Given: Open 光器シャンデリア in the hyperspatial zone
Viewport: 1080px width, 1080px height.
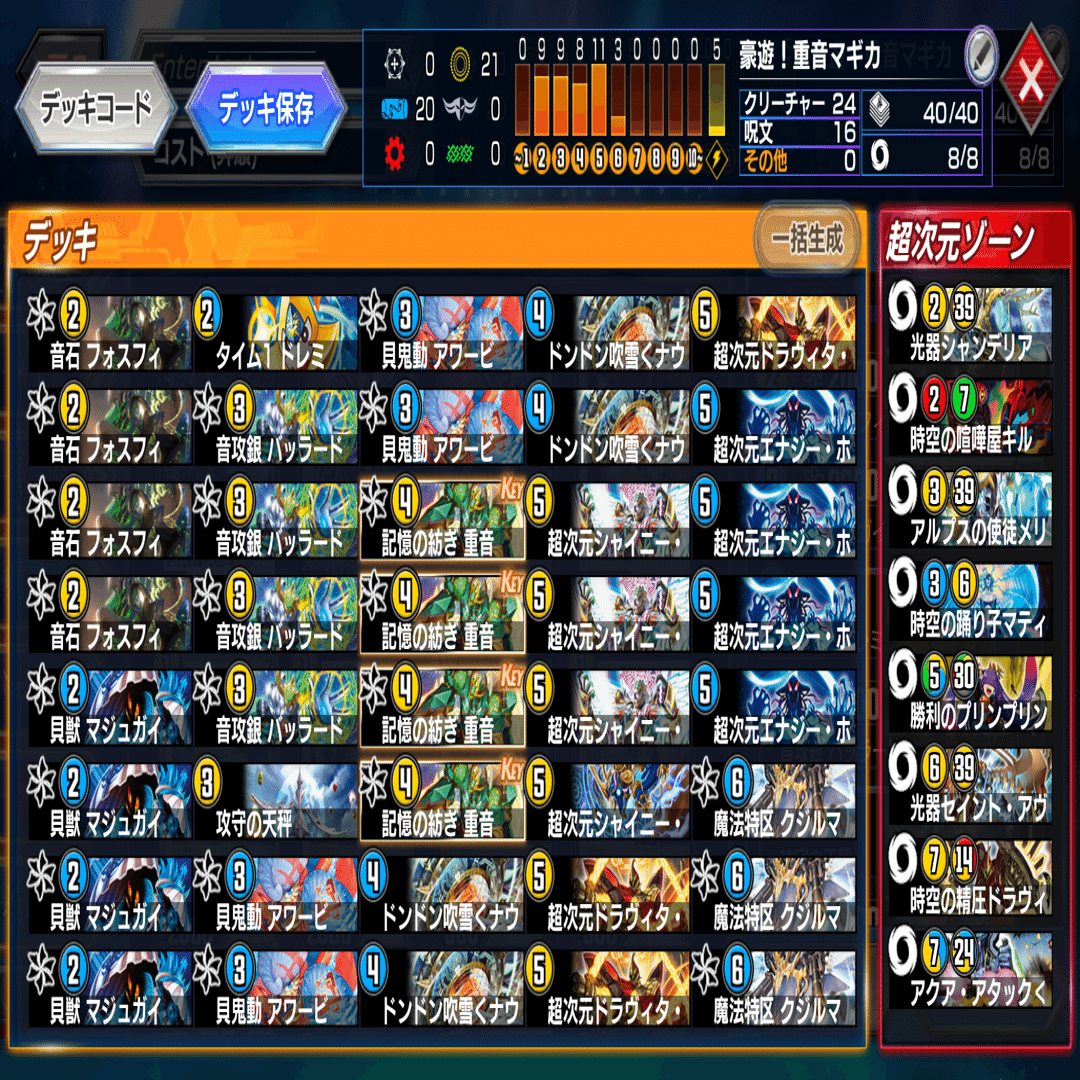Looking at the screenshot, I should click(971, 325).
